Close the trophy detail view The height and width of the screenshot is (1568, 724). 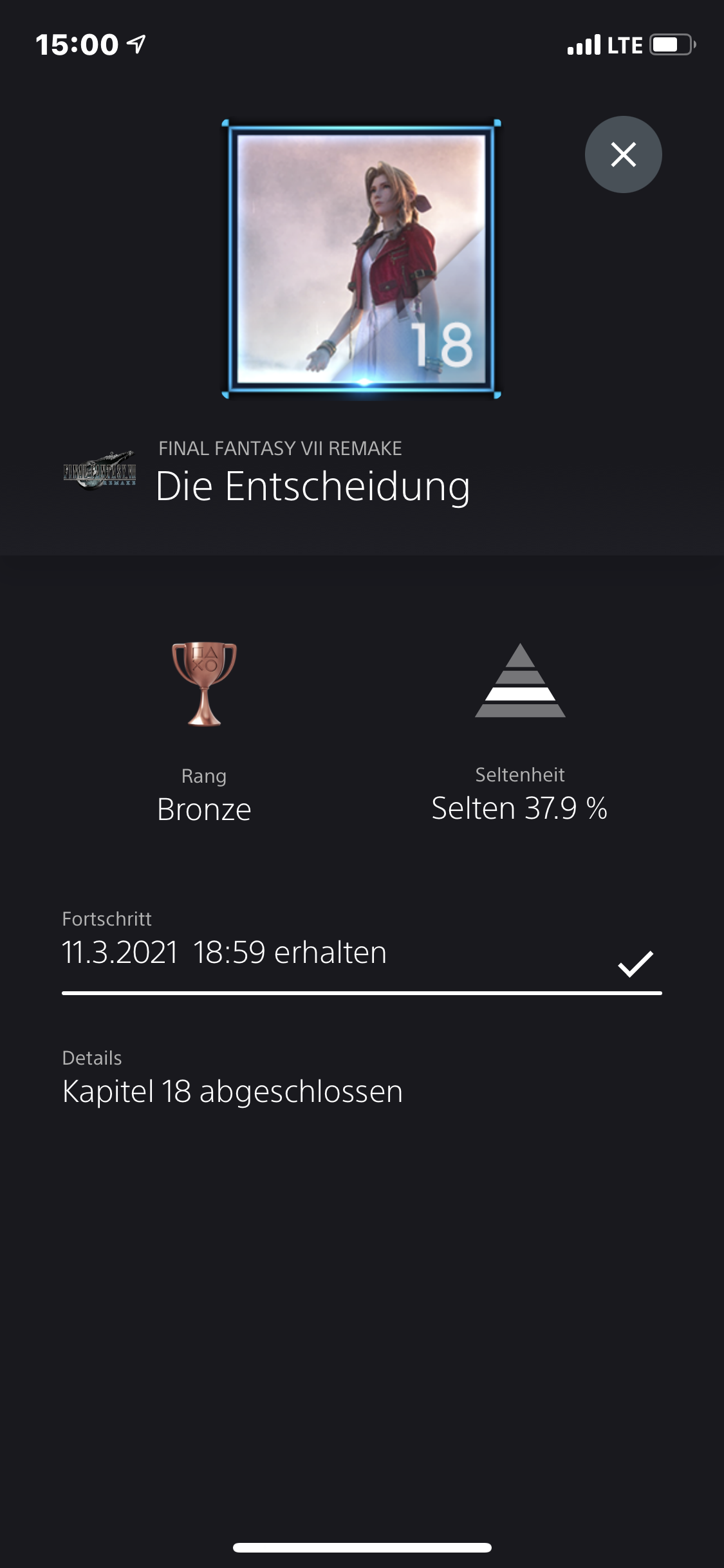pyautogui.click(x=623, y=154)
